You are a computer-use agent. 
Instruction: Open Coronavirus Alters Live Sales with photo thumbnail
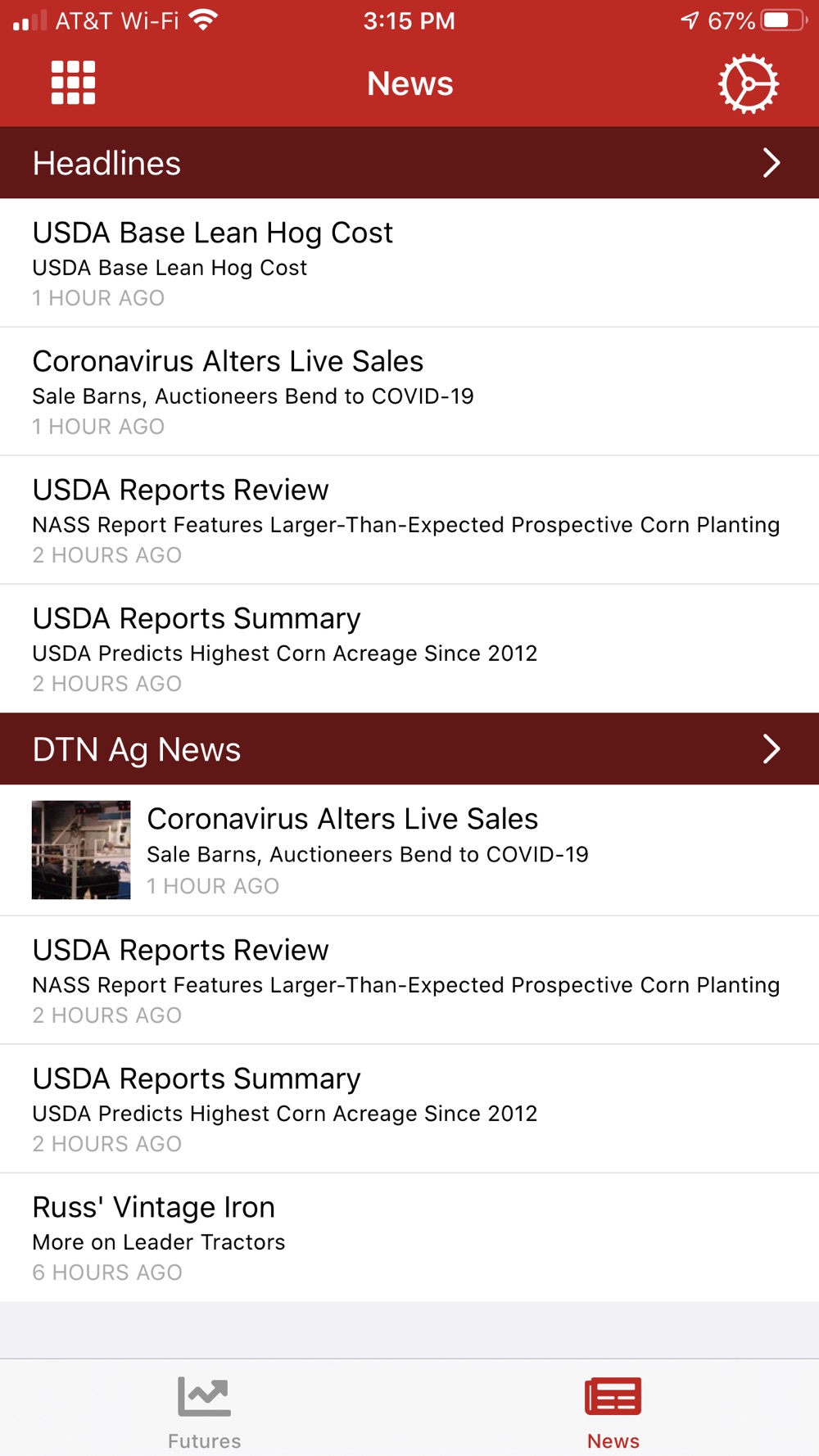click(409, 850)
